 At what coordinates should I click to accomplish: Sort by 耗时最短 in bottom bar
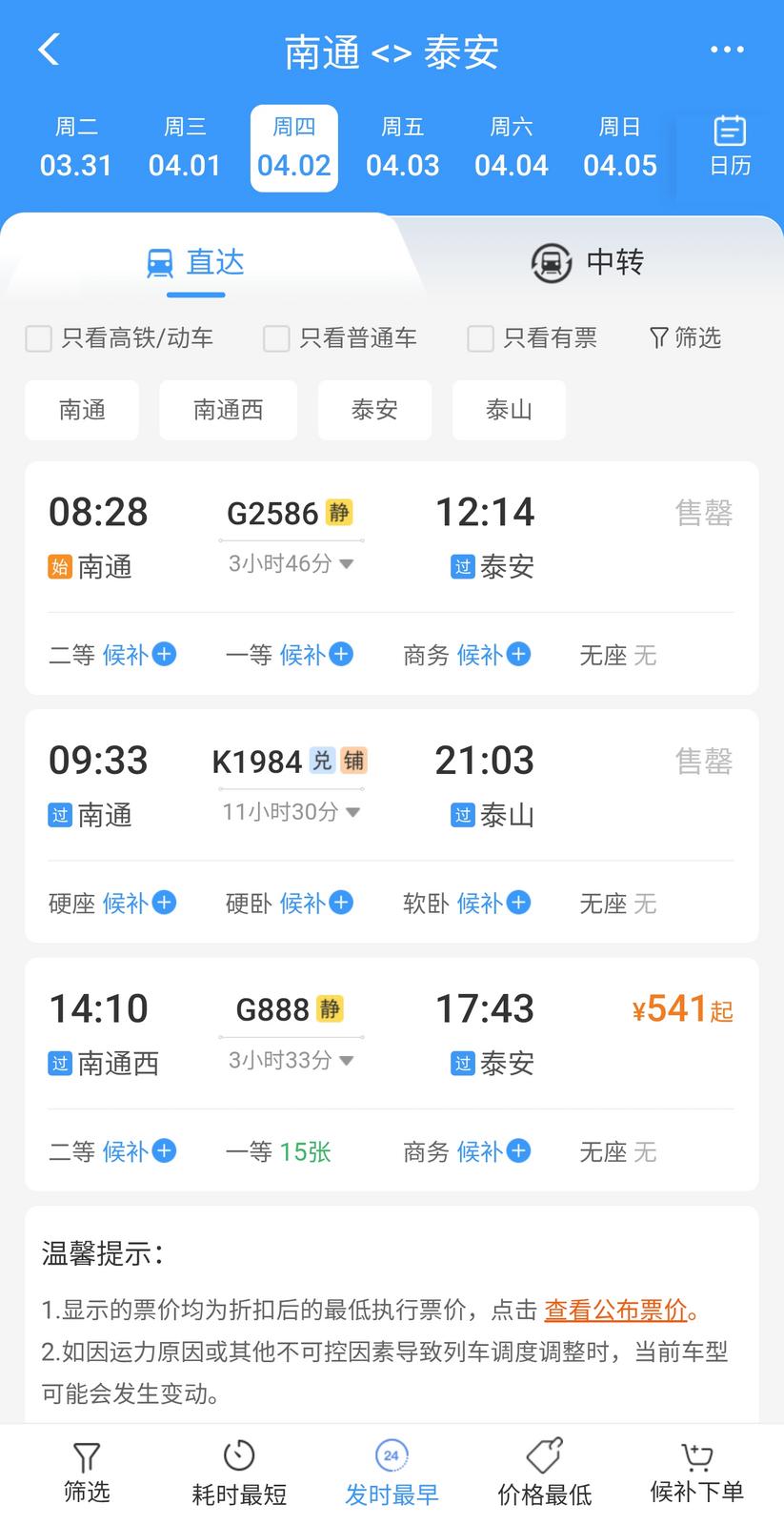(x=239, y=1474)
